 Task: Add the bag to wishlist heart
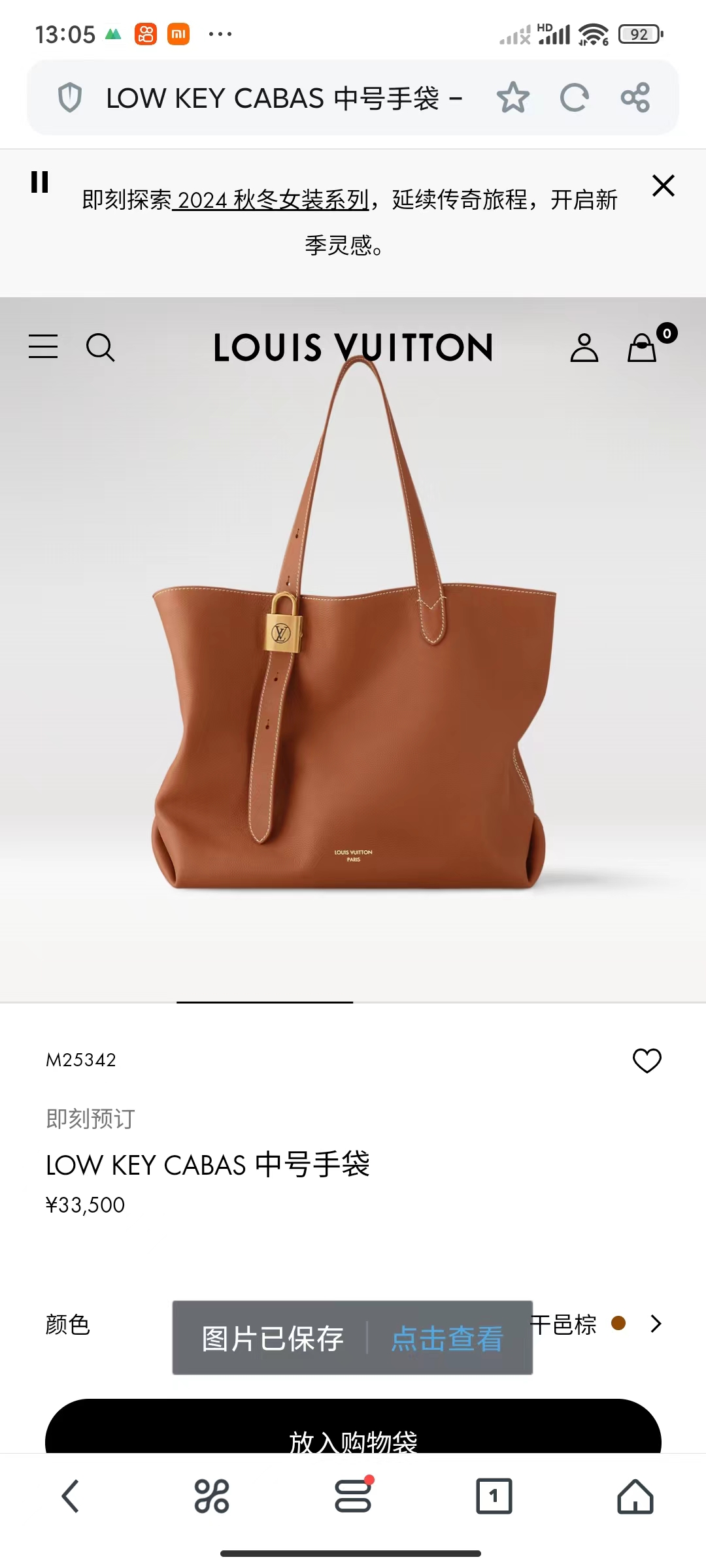tap(647, 1061)
